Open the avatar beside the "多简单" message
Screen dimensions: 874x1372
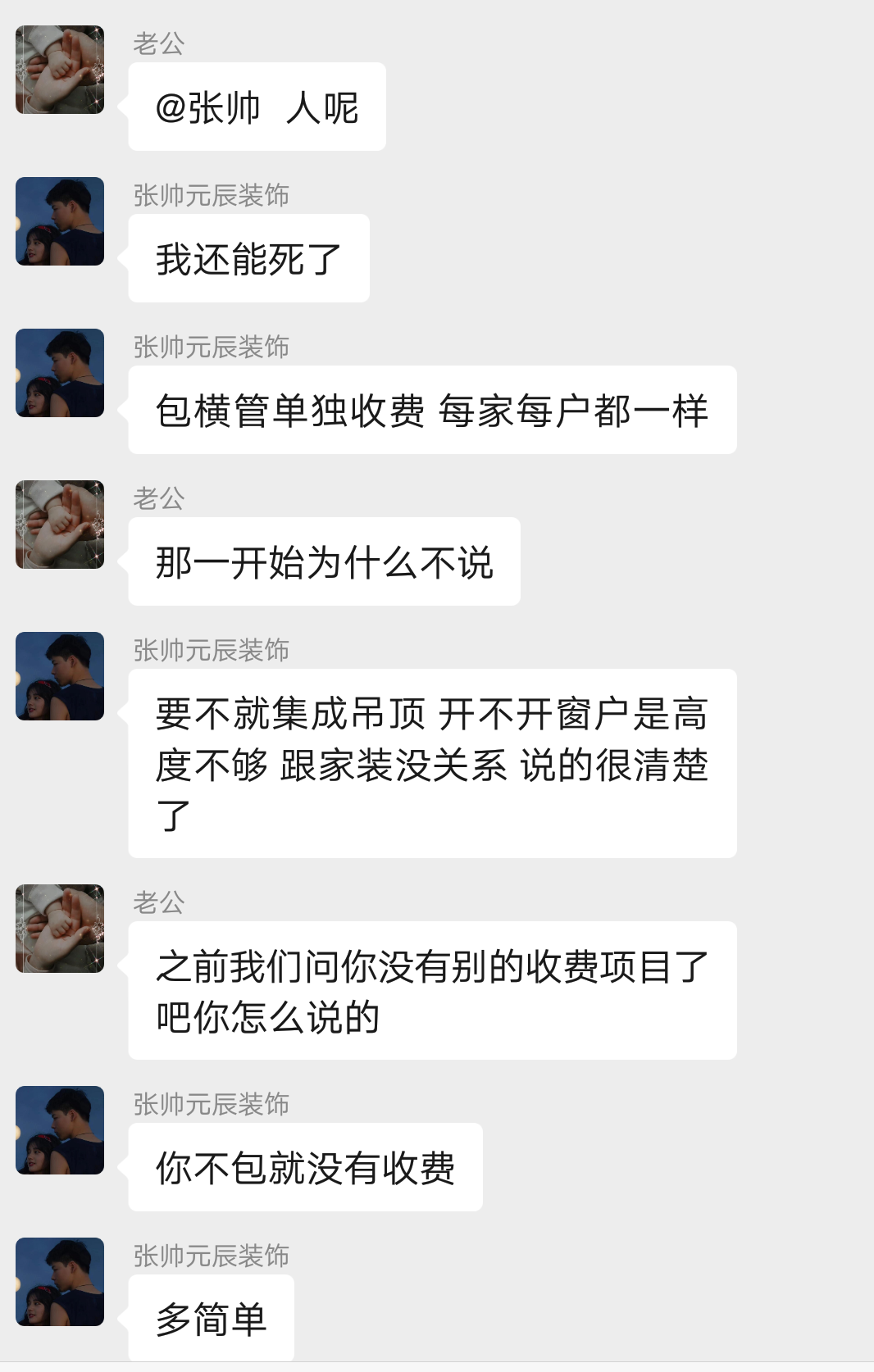(x=60, y=1282)
